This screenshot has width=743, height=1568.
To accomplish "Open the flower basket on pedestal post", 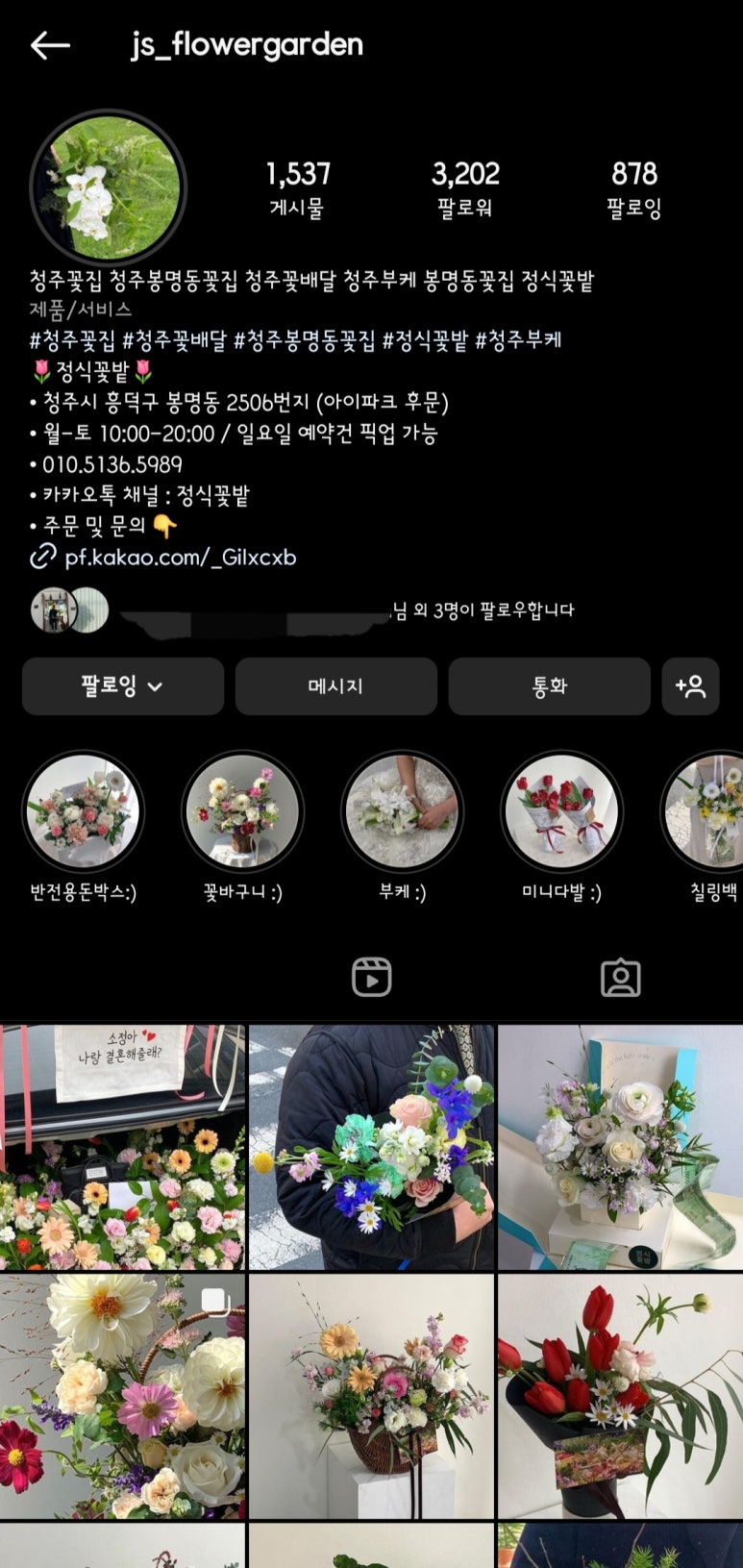I will click(371, 1396).
